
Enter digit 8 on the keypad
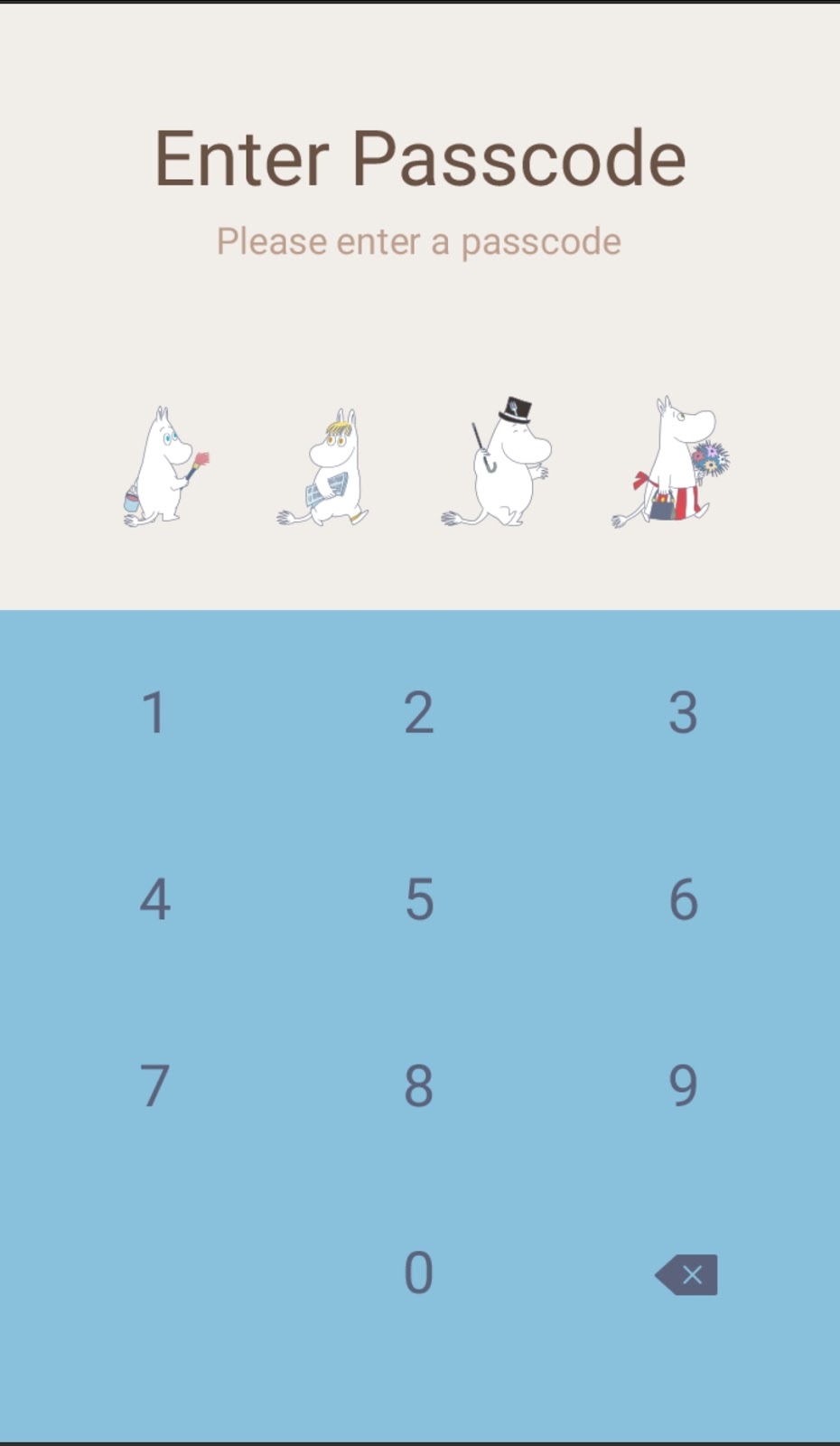pos(419,1085)
